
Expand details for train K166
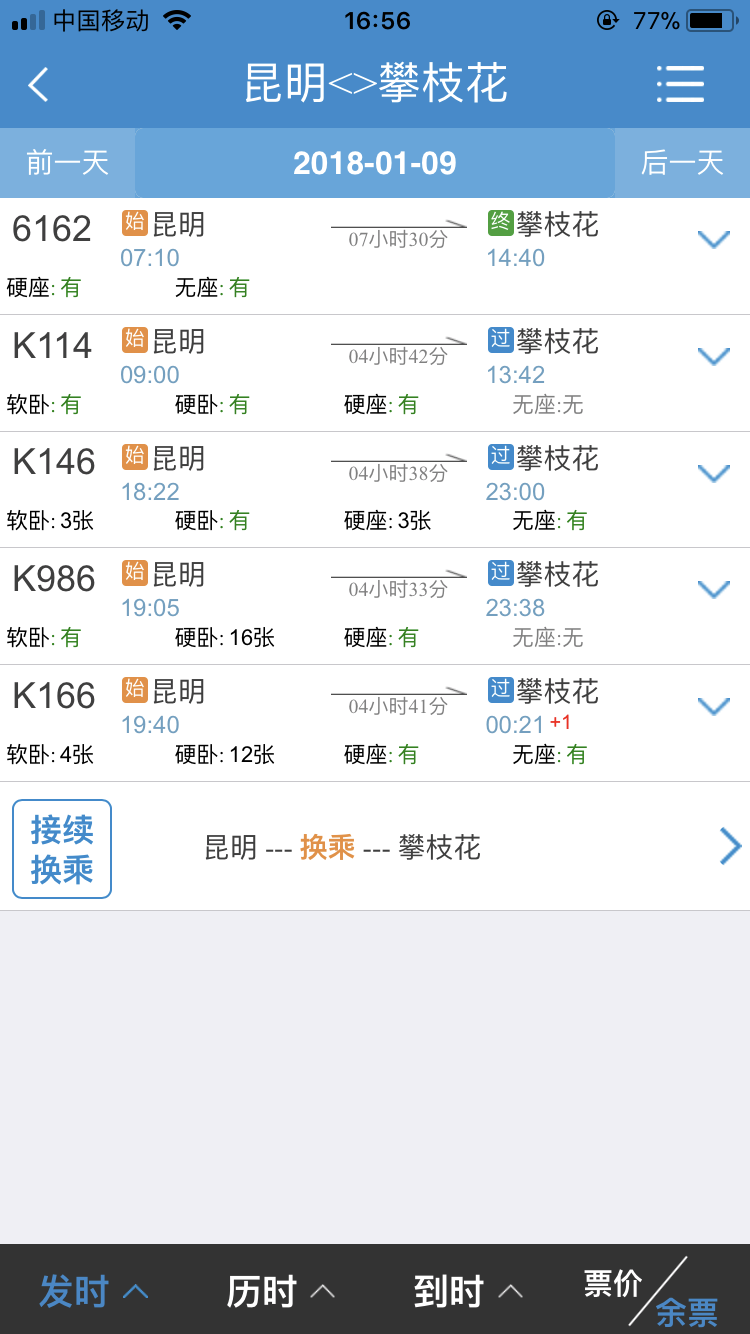[x=713, y=706]
